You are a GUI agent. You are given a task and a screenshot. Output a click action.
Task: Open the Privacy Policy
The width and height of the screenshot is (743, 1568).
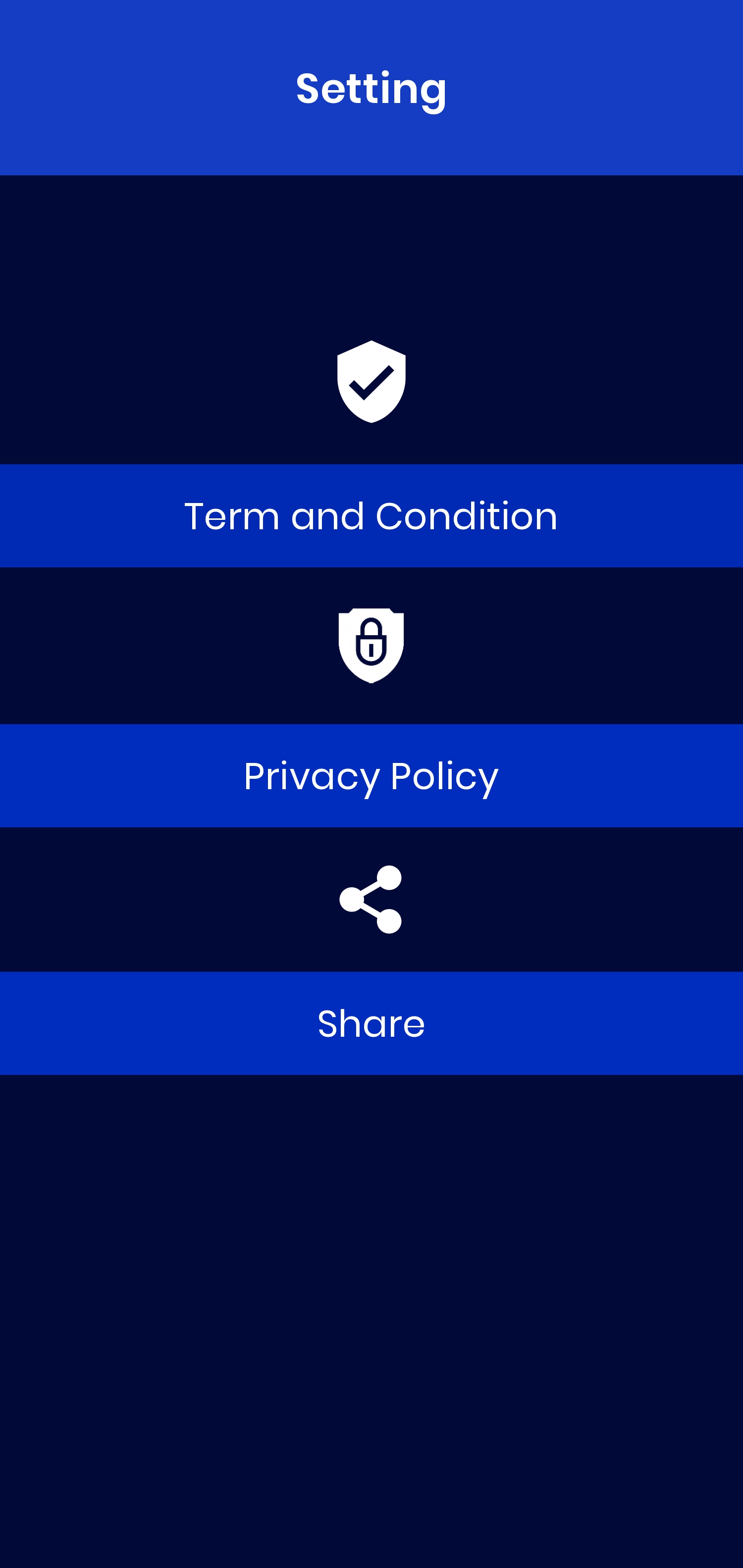pyautogui.click(x=371, y=775)
